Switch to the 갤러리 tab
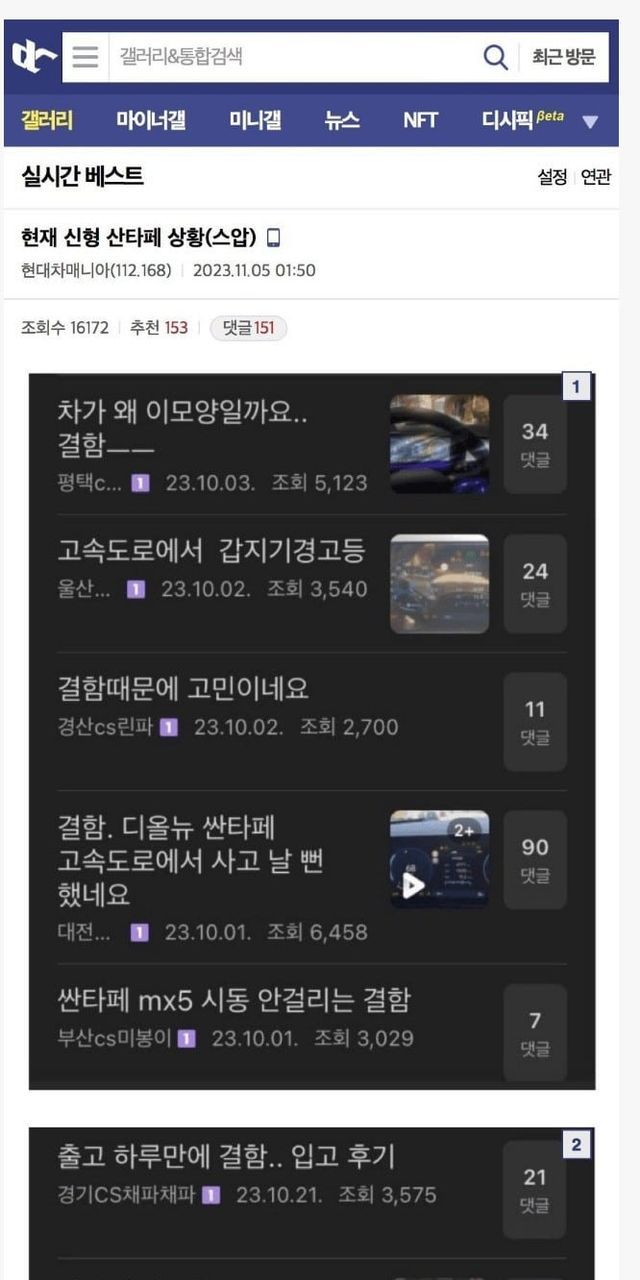 coord(47,120)
